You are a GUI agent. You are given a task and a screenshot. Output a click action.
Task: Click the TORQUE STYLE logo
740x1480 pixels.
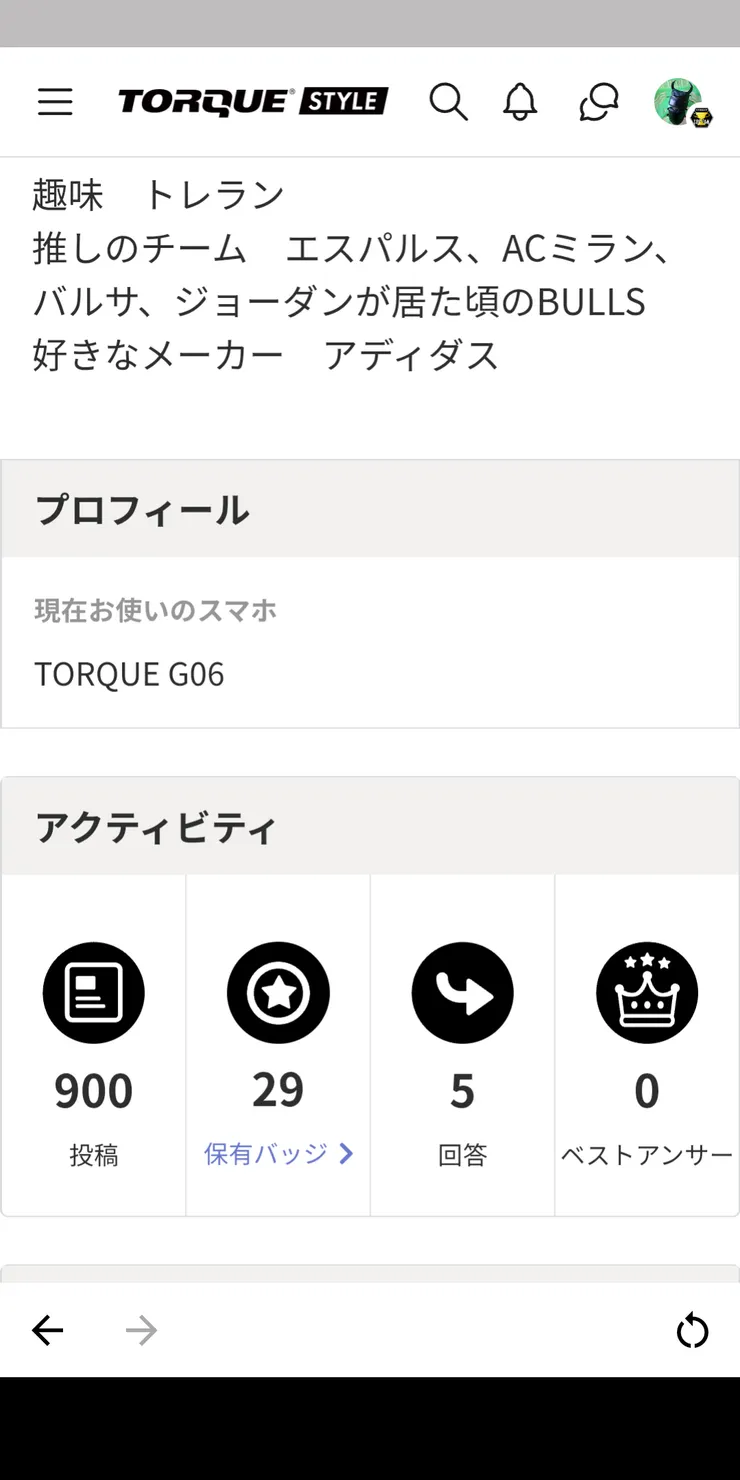tap(251, 101)
